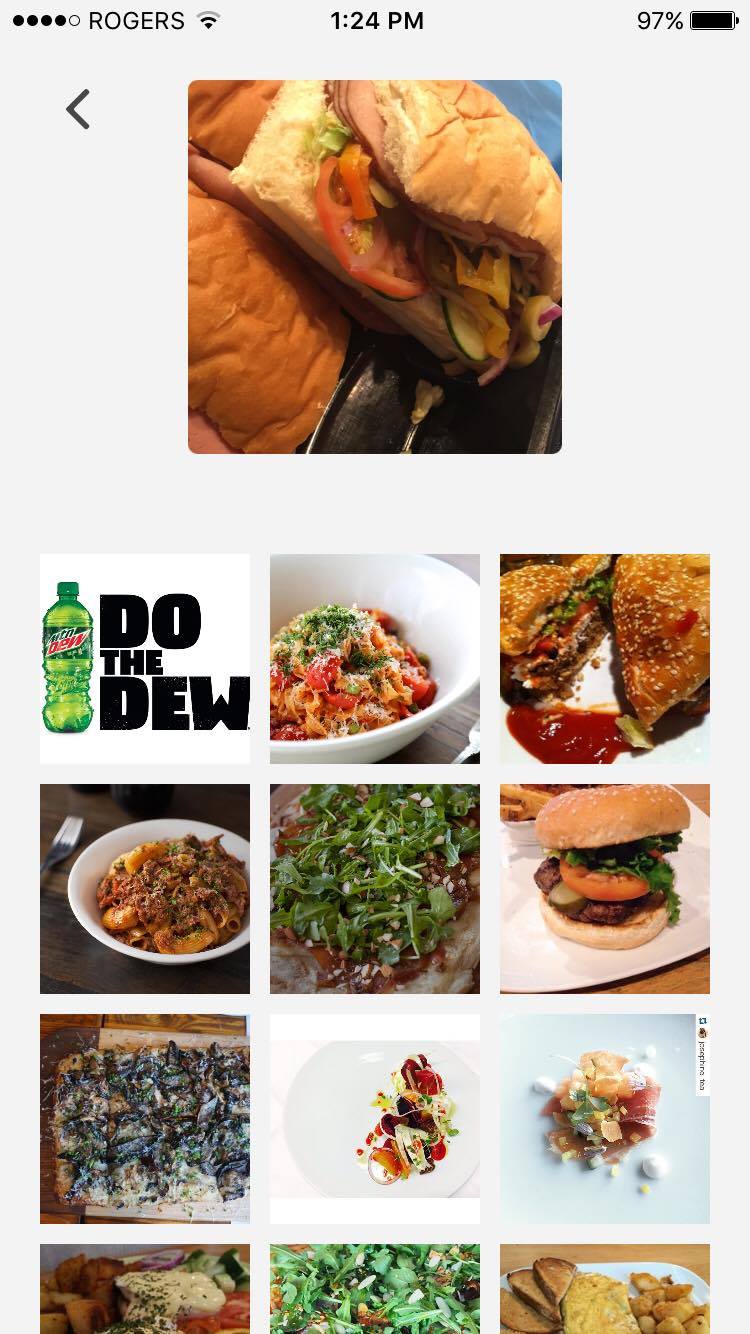Open the Do The Dew tile
Screen dimensions: 750x1334
(x=145, y=659)
